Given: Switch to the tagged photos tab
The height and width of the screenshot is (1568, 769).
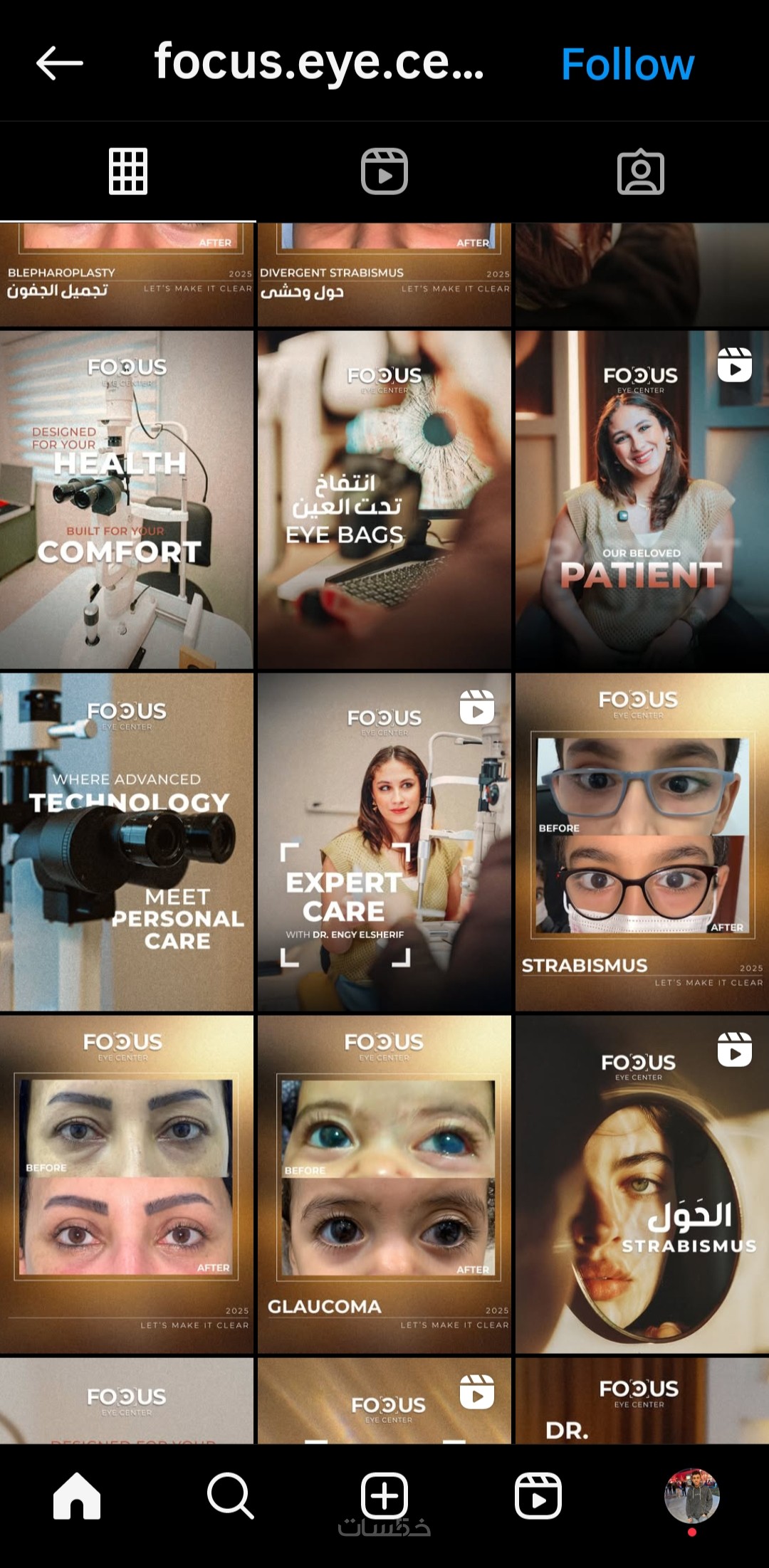Looking at the screenshot, I should point(640,172).
